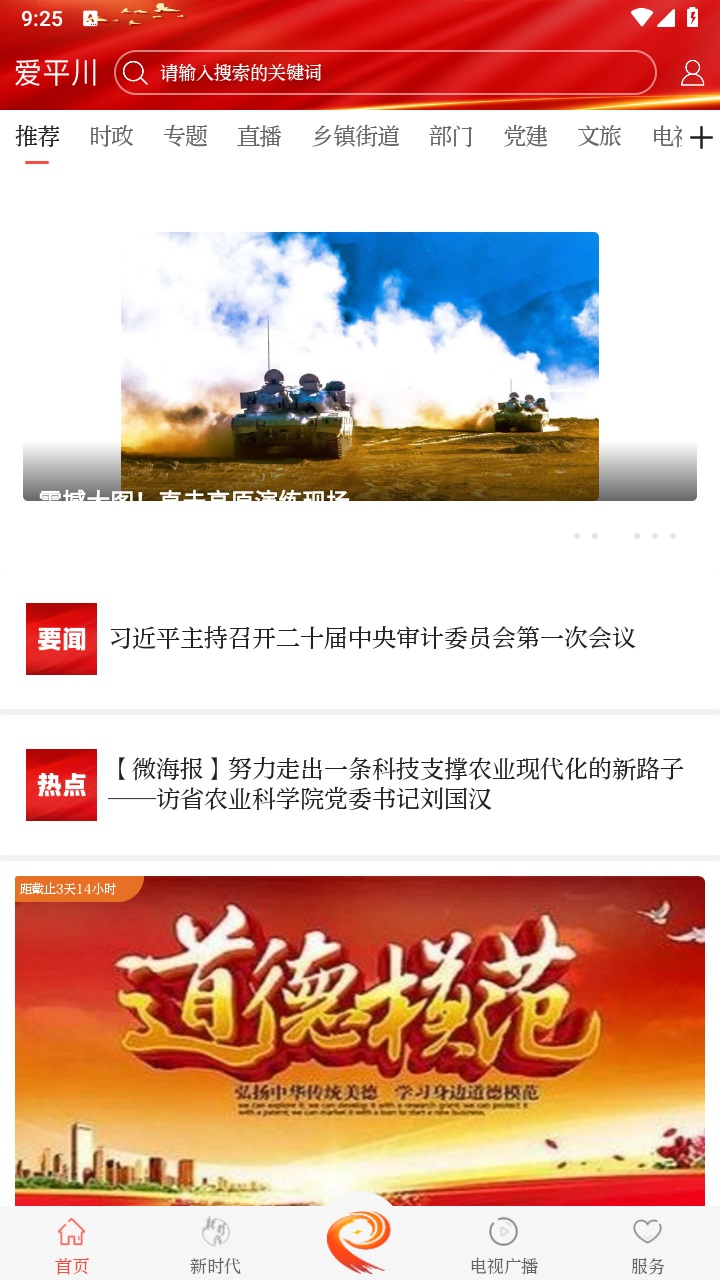Switch to the 时政 tab
This screenshot has width=720, height=1280.
[110, 137]
